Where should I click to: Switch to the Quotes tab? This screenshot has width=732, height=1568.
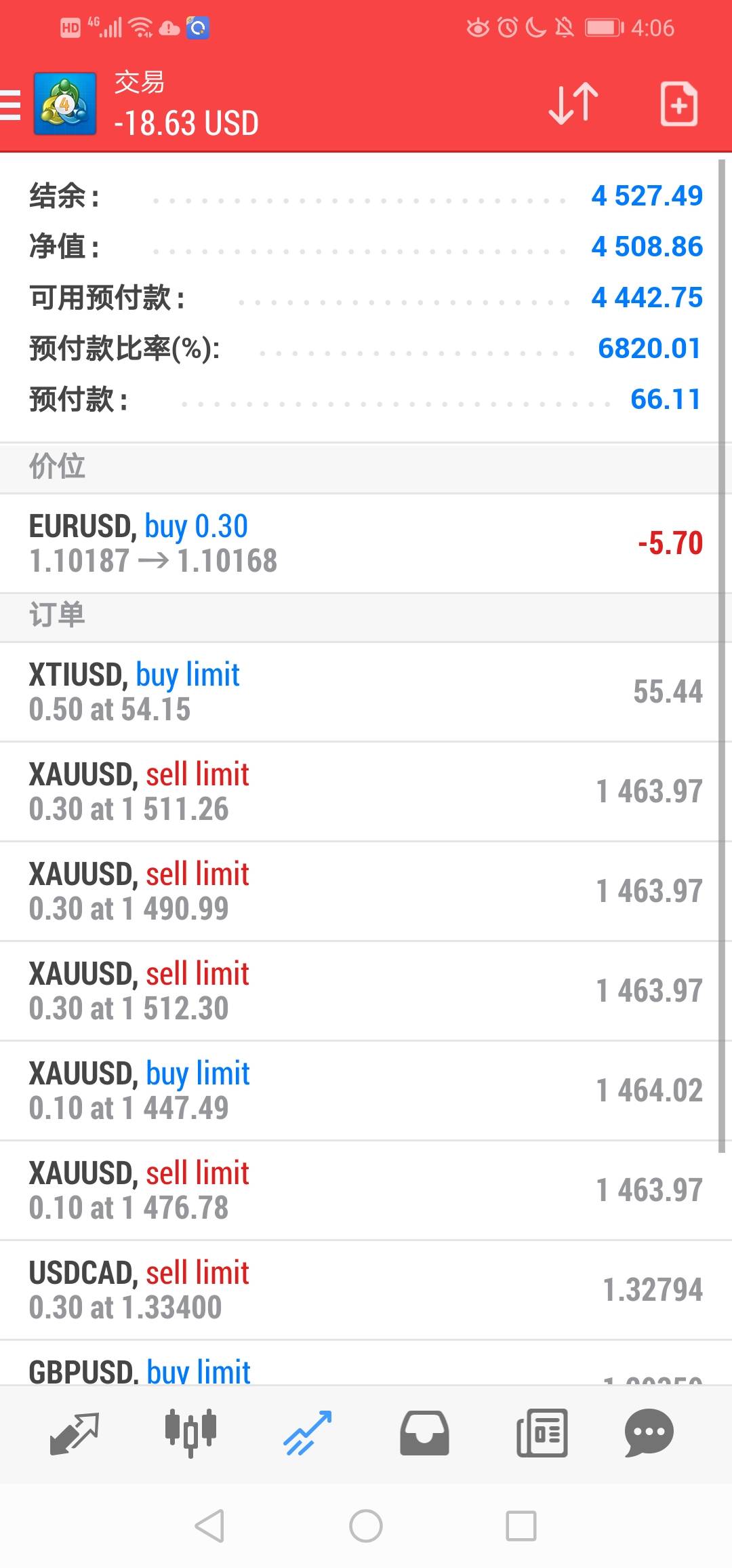pyautogui.click(x=75, y=1434)
